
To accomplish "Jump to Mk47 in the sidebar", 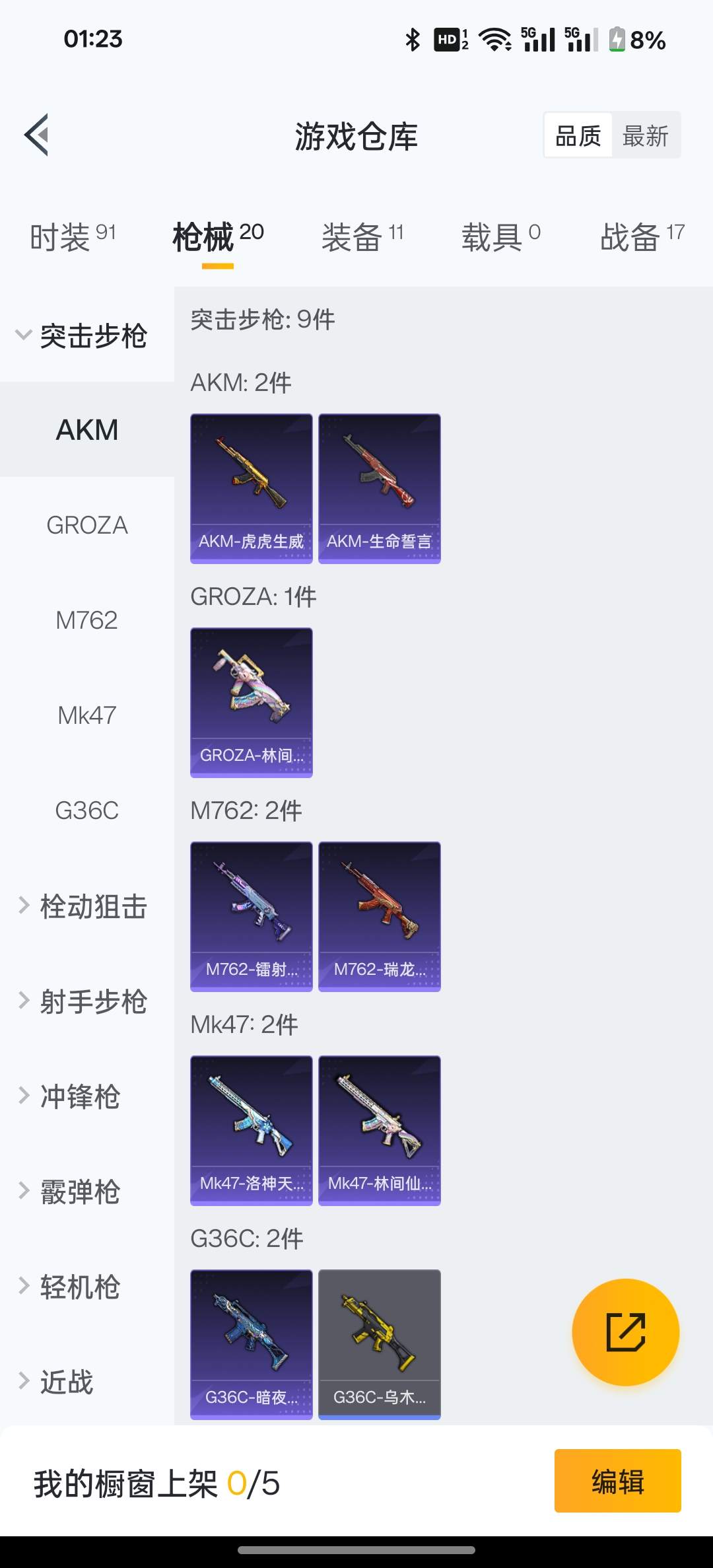I will 87,715.
